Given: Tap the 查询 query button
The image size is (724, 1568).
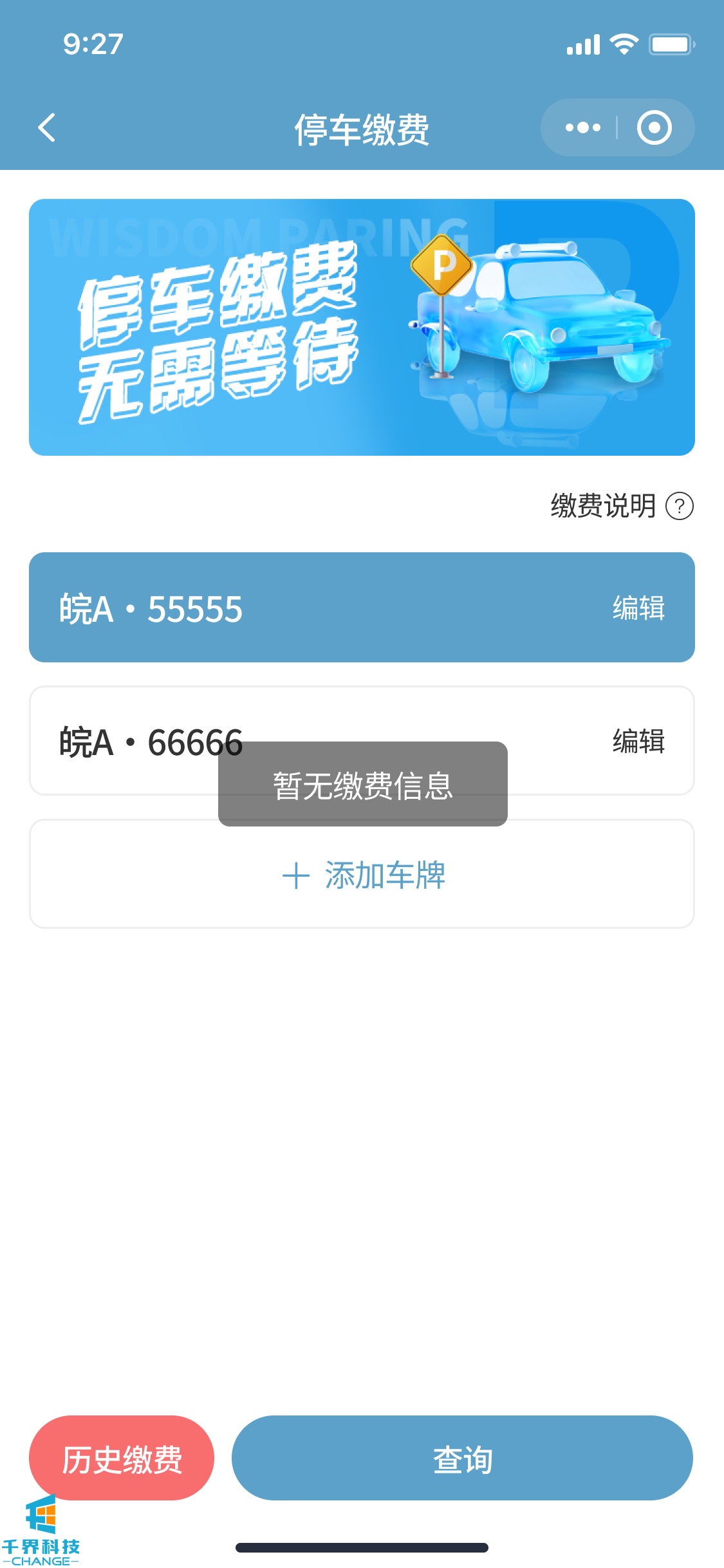Looking at the screenshot, I should [x=462, y=1458].
